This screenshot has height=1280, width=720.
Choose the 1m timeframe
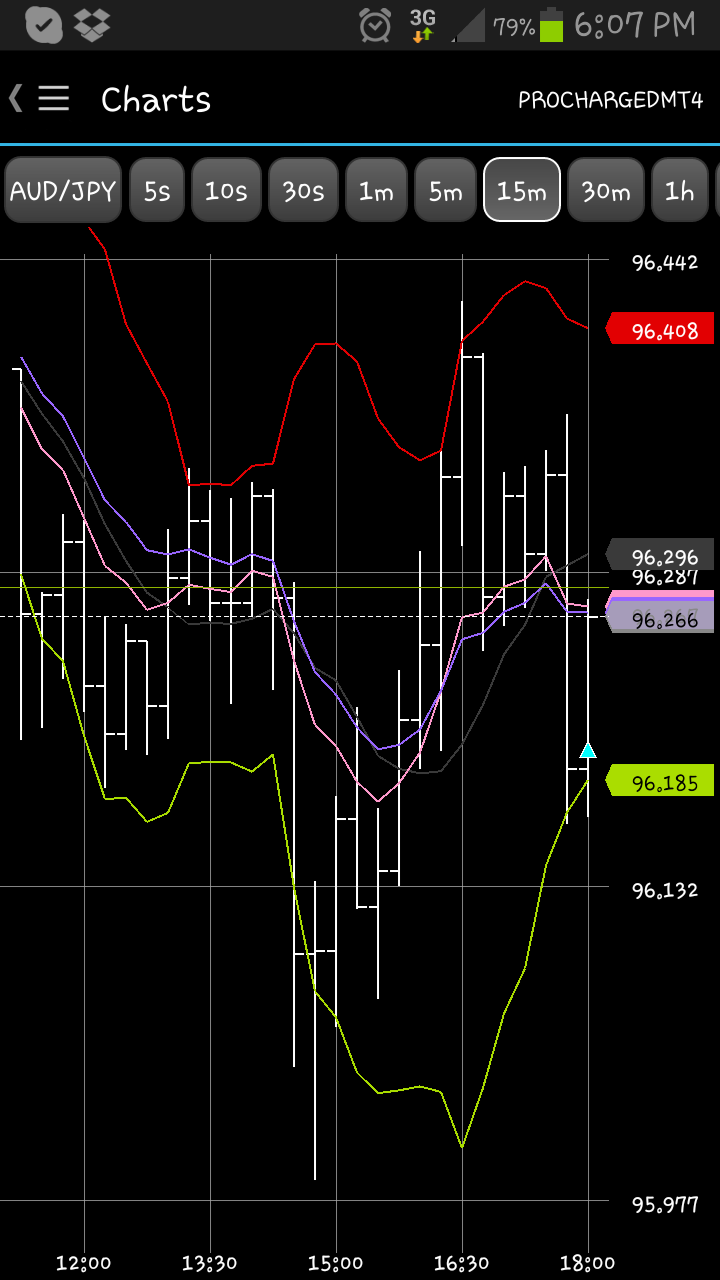[x=376, y=190]
